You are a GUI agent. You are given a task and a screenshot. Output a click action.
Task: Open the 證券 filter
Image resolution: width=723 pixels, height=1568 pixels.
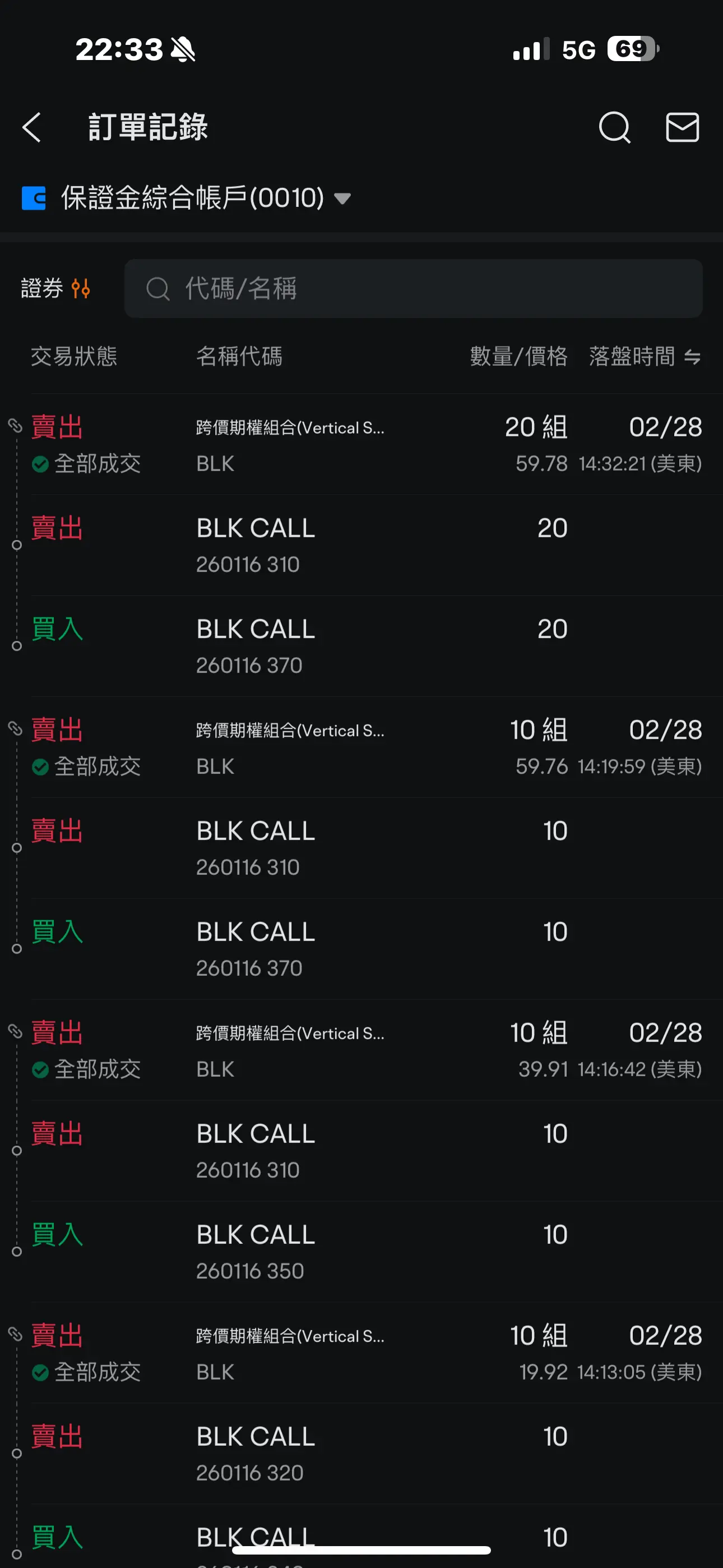point(56,288)
